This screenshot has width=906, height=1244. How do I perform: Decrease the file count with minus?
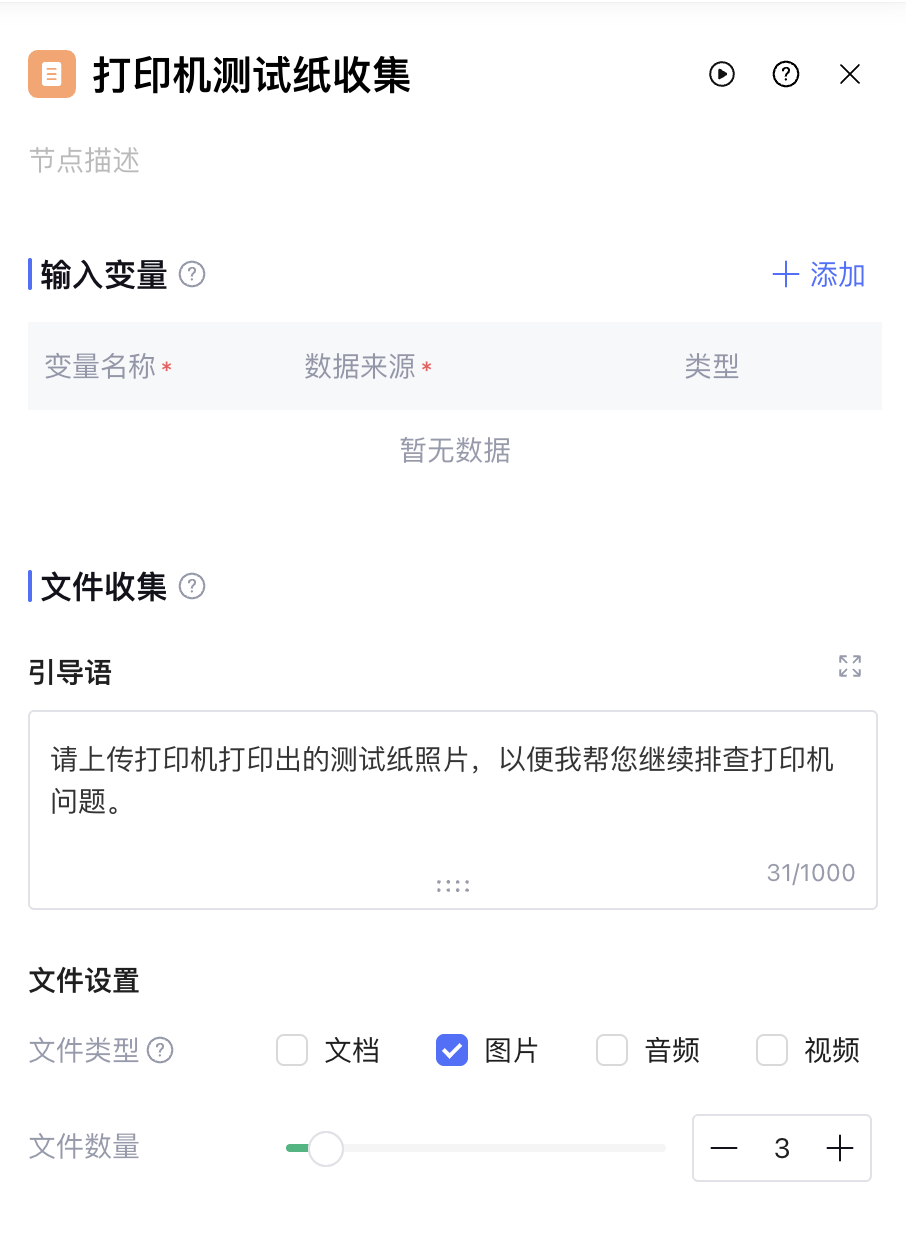pyautogui.click(x=724, y=1149)
